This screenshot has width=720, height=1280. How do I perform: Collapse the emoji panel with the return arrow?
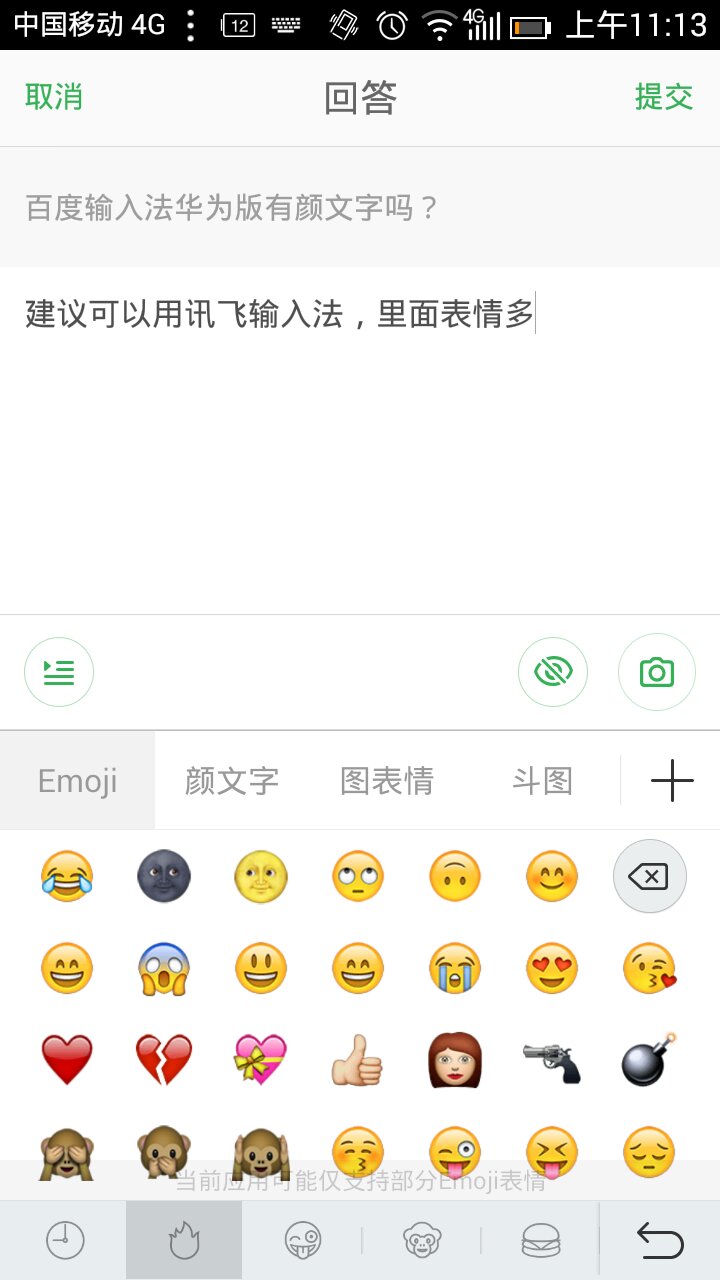pyautogui.click(x=662, y=1240)
